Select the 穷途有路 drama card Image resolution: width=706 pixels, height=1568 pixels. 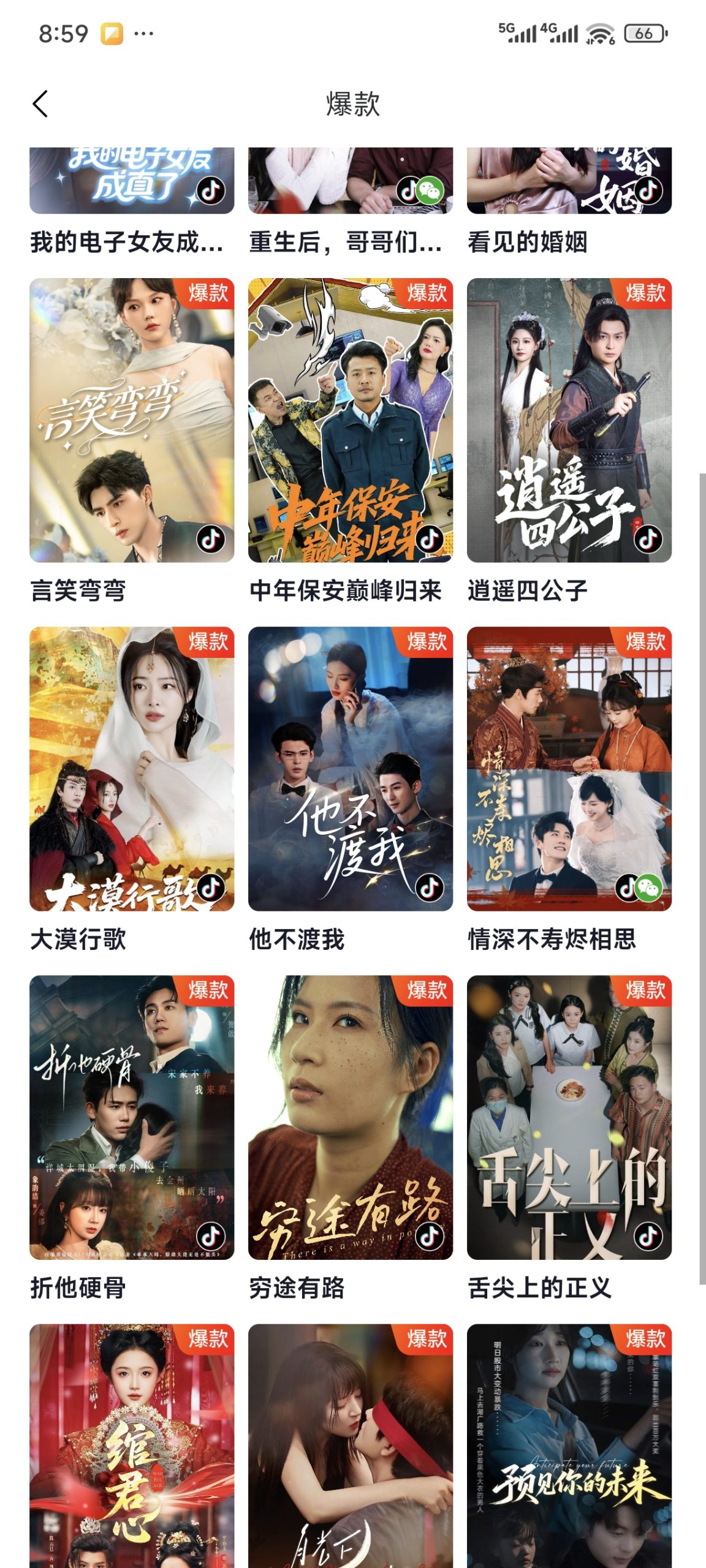coord(350,1117)
